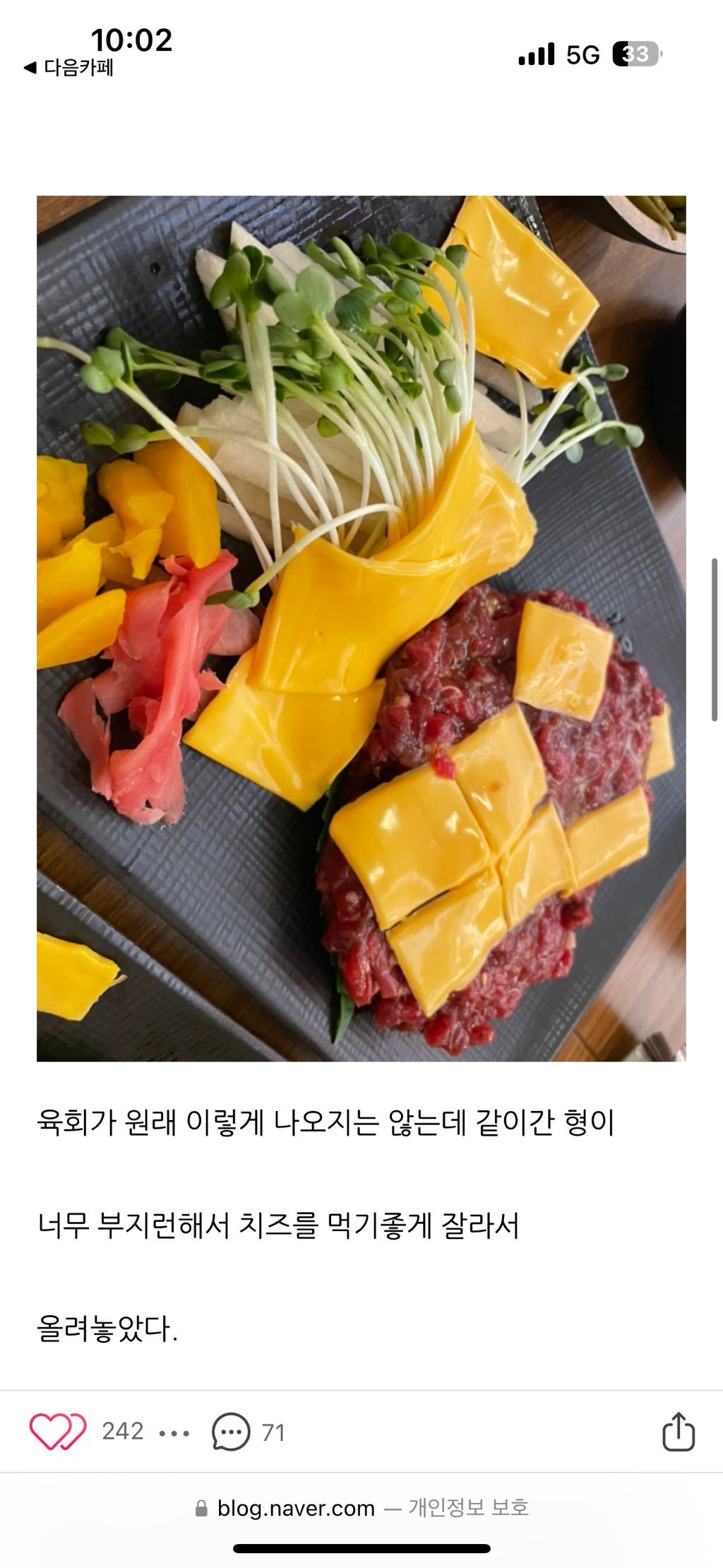Viewport: 723px width, 1568px height.
Task: Like this blog post with the heart icon
Action: tap(57, 1432)
